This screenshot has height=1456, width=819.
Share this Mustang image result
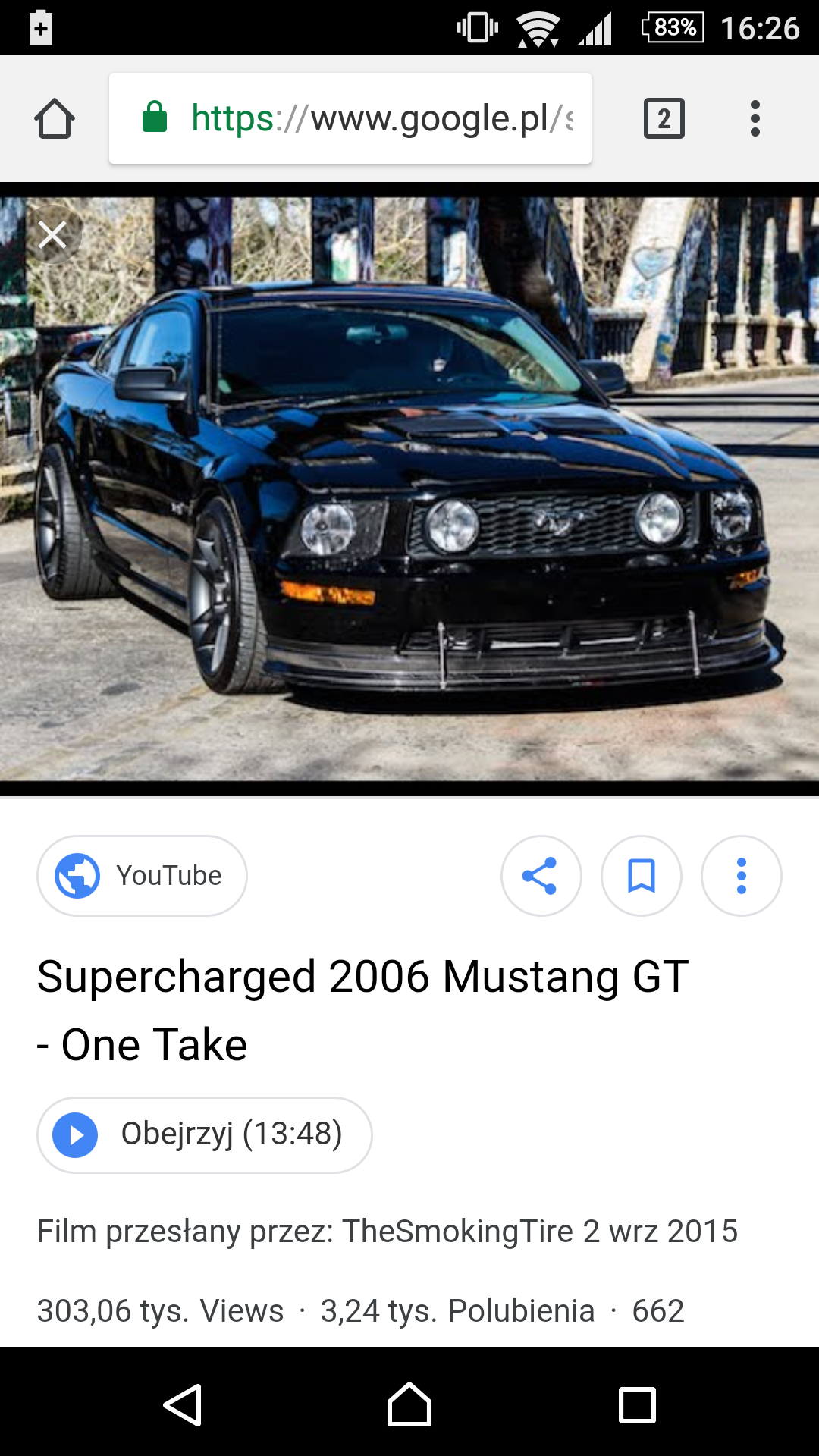pyautogui.click(x=541, y=876)
